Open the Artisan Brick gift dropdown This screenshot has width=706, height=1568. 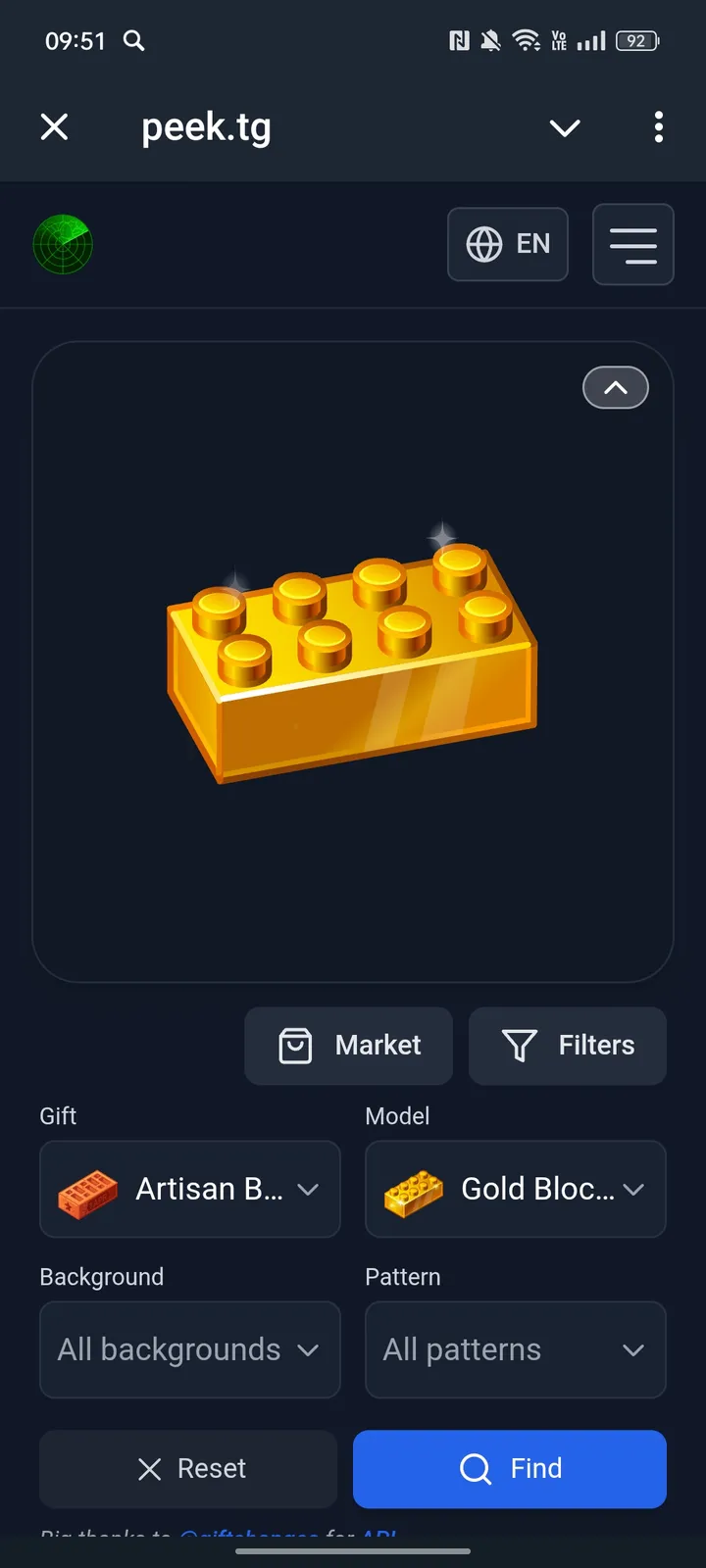[189, 1189]
